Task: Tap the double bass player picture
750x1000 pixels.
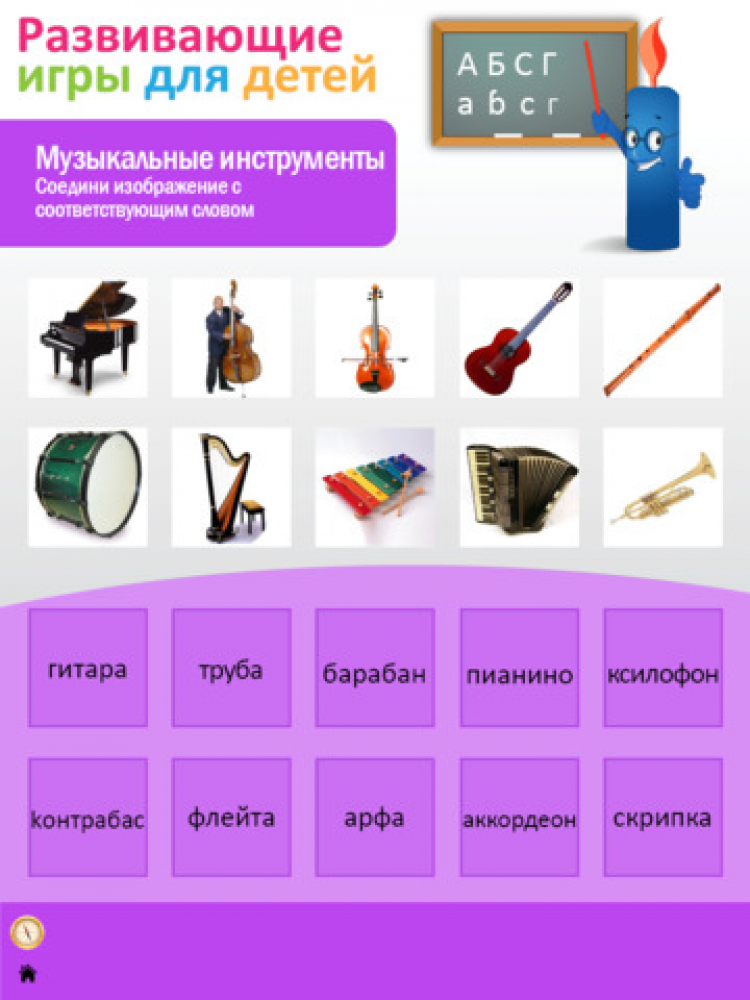Action: (231, 338)
